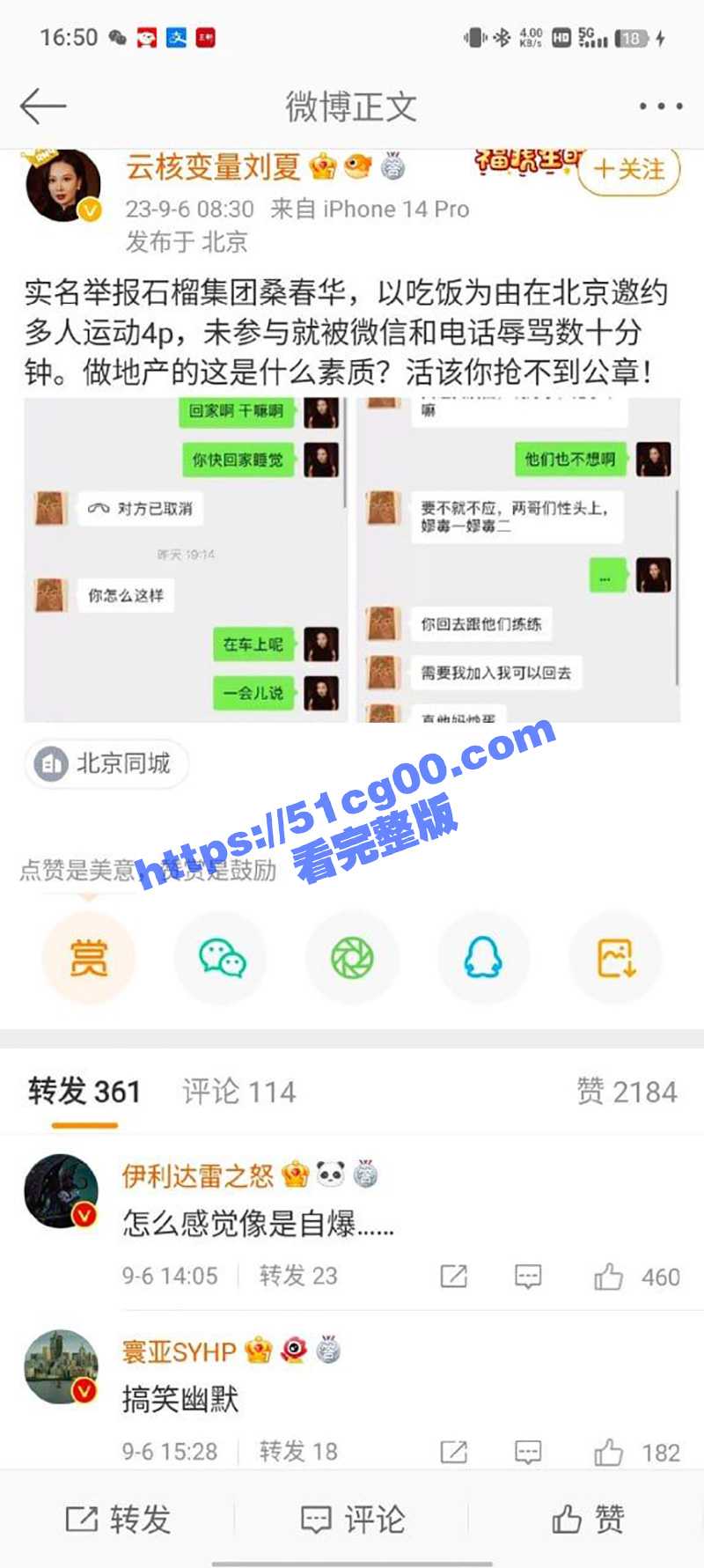Switch to the 转发 361 tab
This screenshot has height=1568, width=704.
tap(84, 1092)
